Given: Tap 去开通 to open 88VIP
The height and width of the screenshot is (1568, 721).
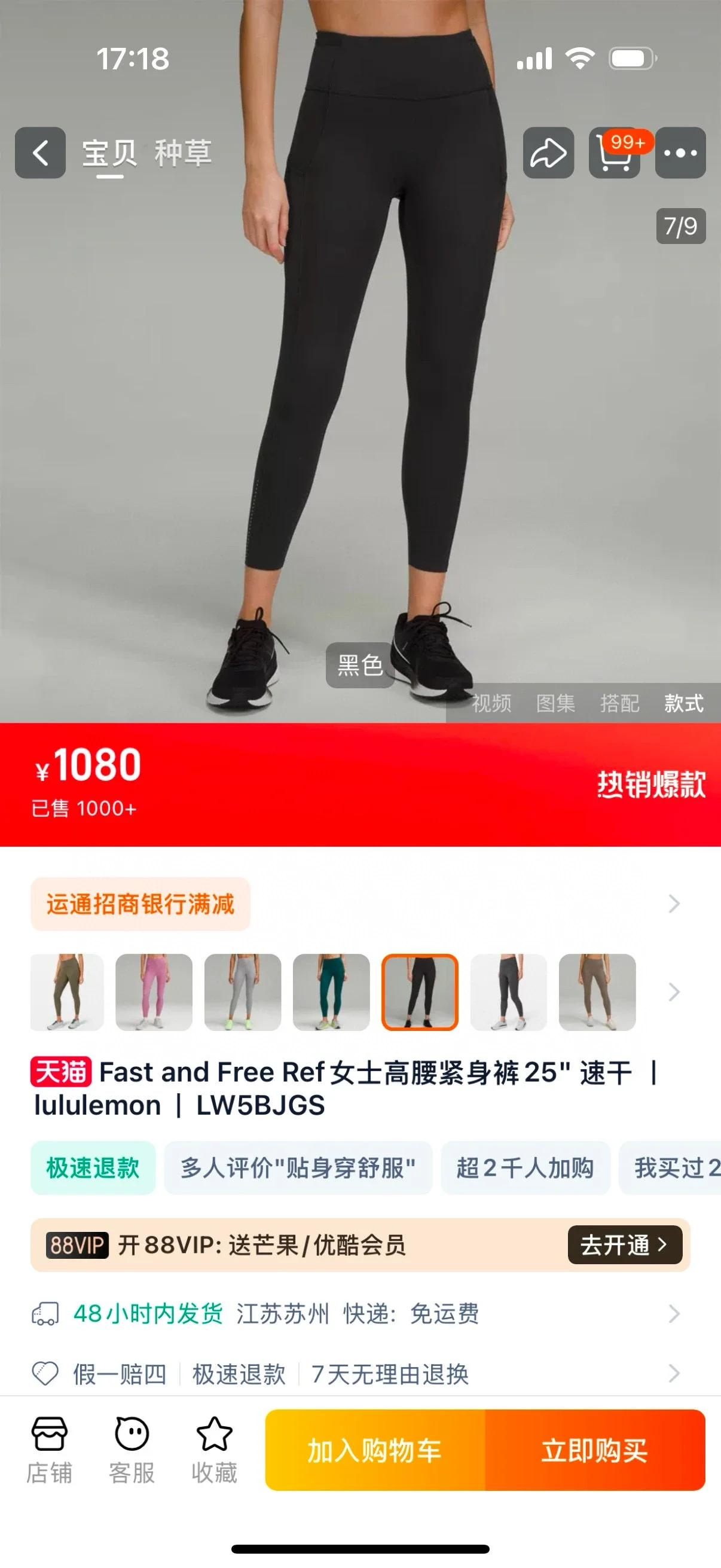Looking at the screenshot, I should (x=625, y=1245).
